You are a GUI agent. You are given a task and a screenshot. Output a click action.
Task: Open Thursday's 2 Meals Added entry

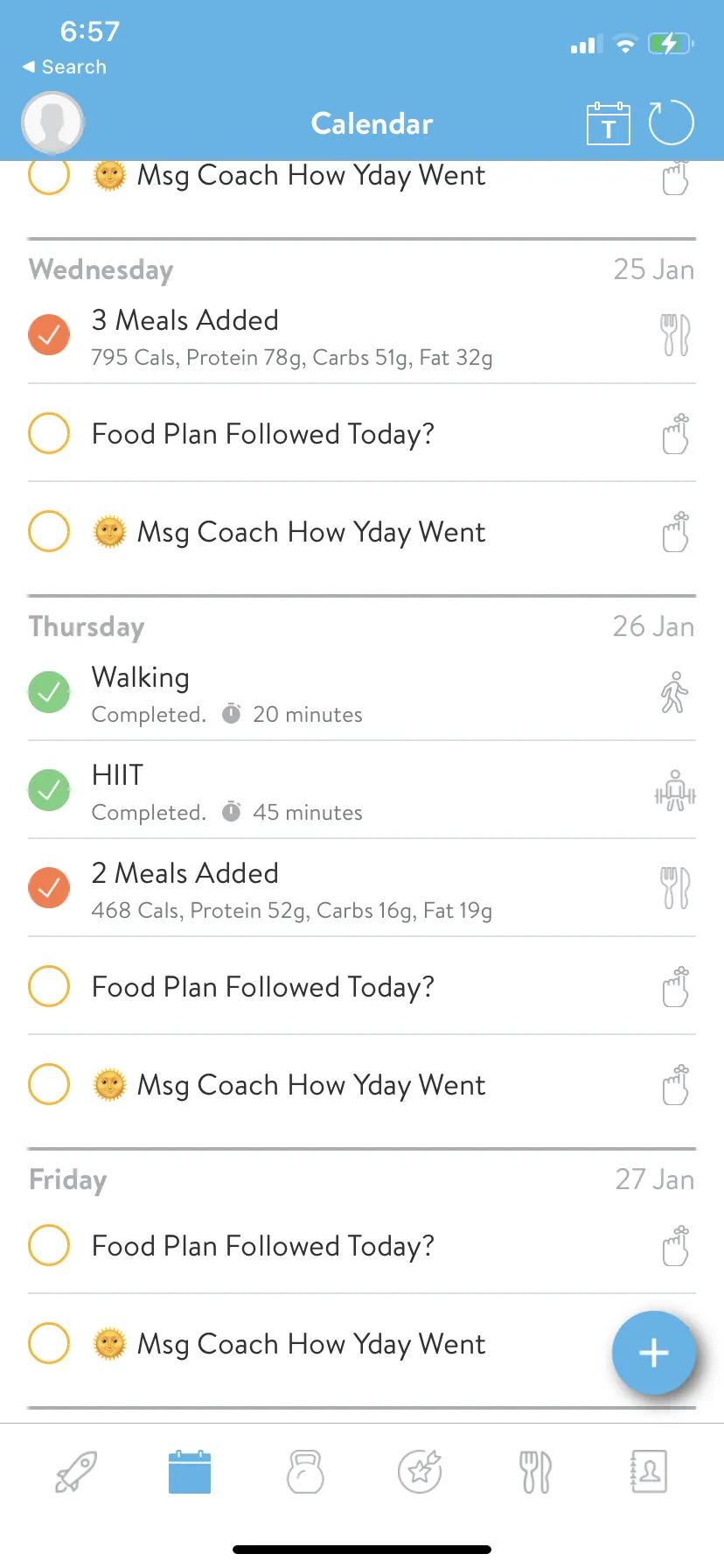(x=362, y=889)
